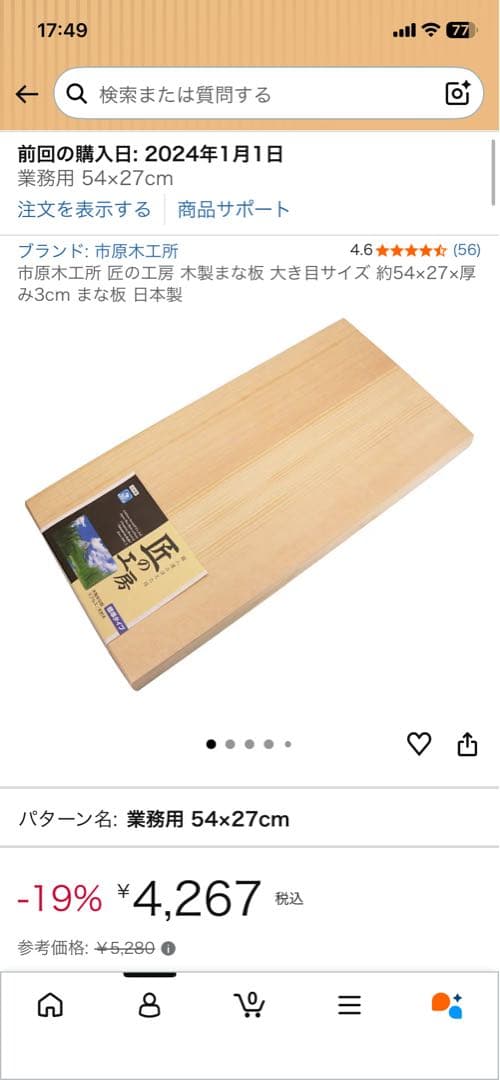Open the camera lens search icon
The width and height of the screenshot is (500, 1080).
(x=458, y=94)
